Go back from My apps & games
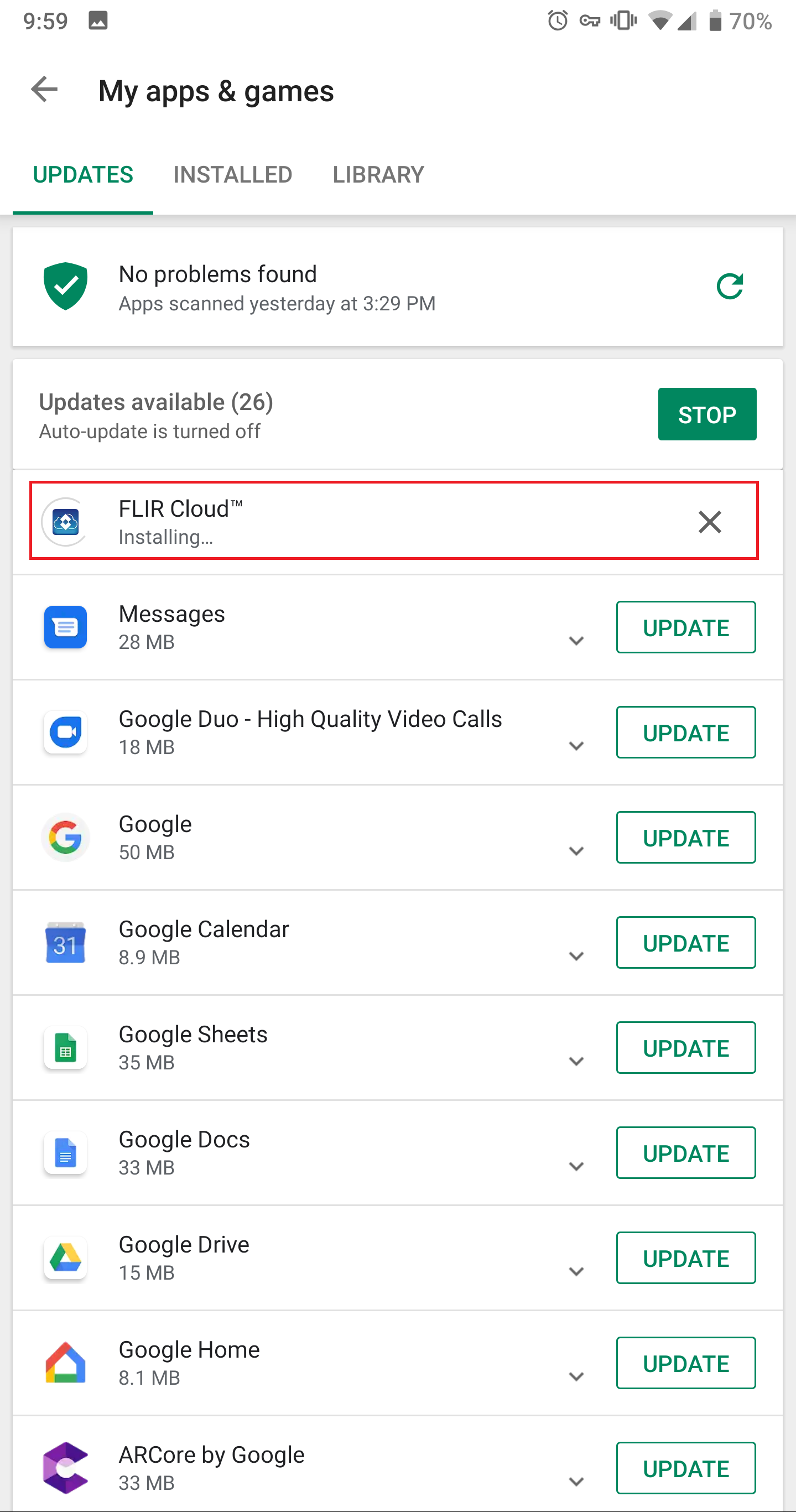Viewport: 796px width, 1512px height. click(45, 90)
